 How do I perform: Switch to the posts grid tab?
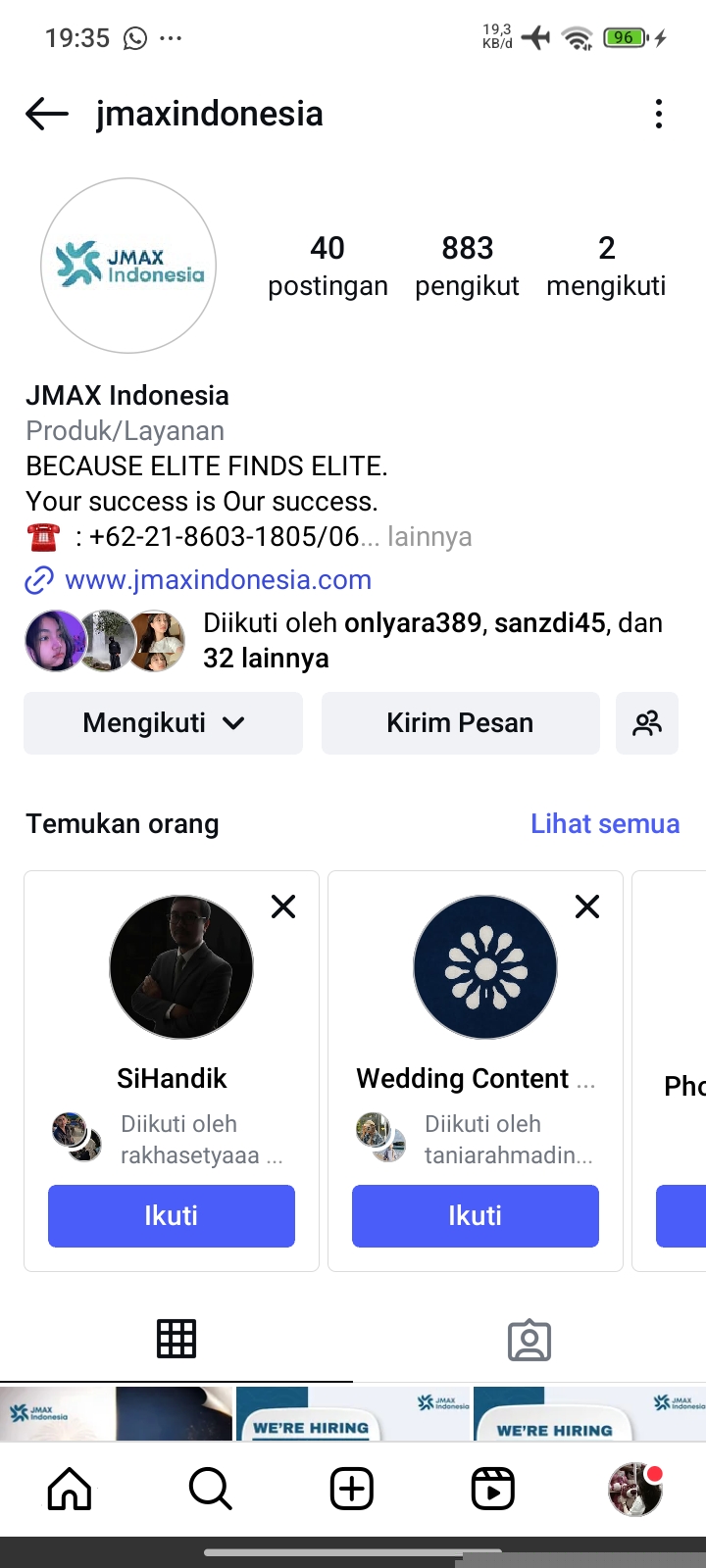coord(176,1339)
